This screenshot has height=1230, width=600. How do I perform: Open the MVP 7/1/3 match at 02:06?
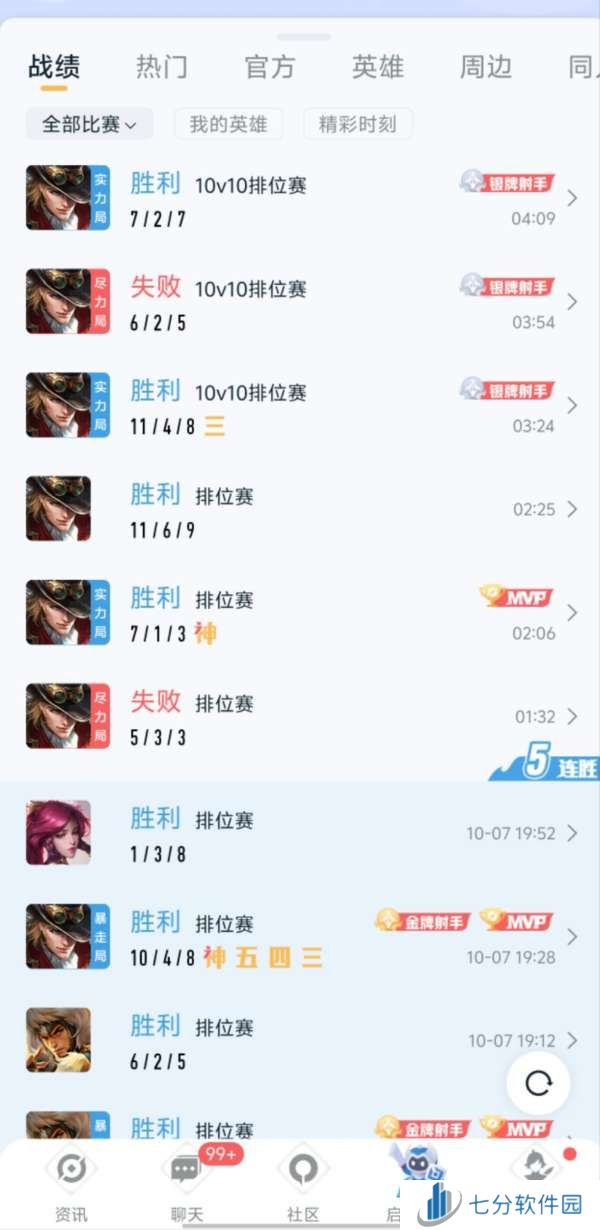(x=300, y=613)
